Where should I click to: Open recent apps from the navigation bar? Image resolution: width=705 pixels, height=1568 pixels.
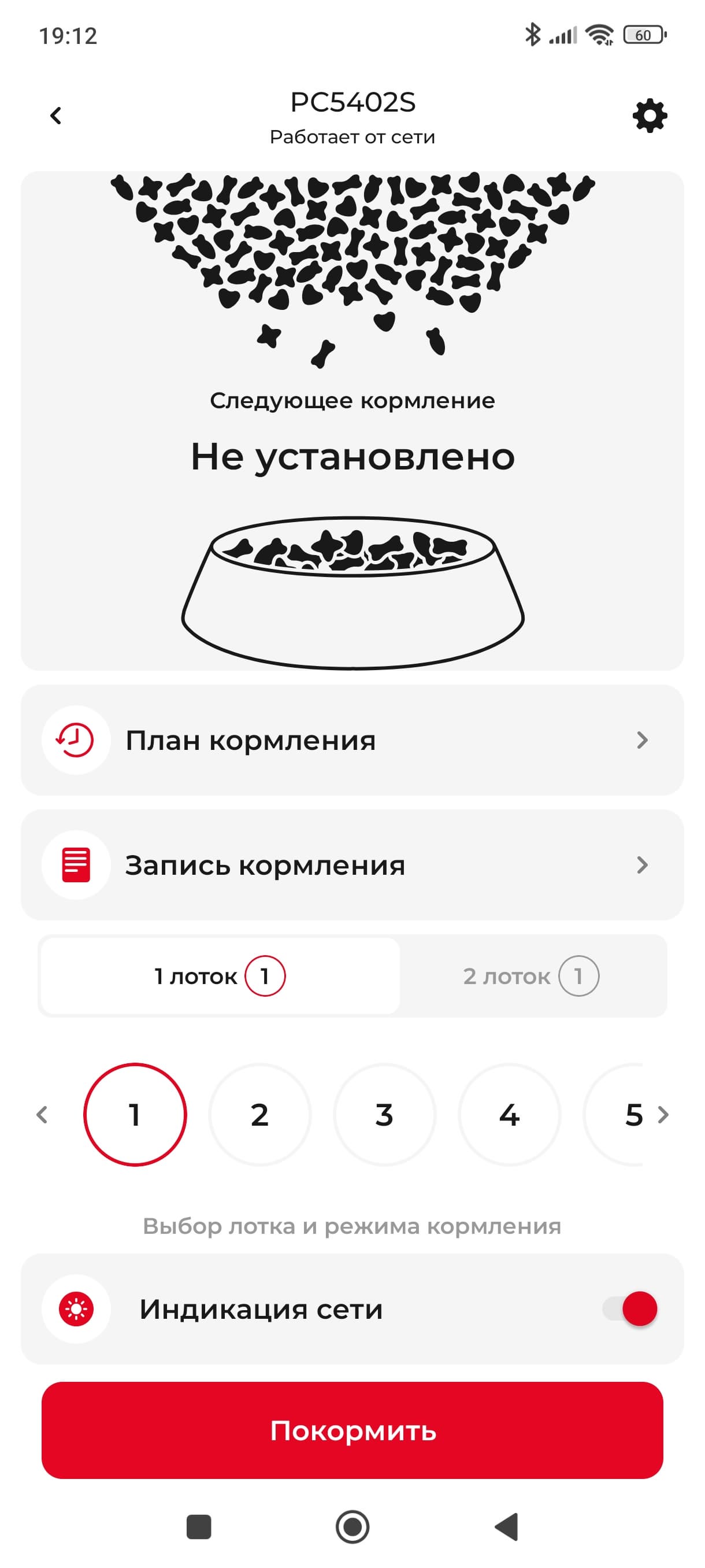click(198, 1527)
